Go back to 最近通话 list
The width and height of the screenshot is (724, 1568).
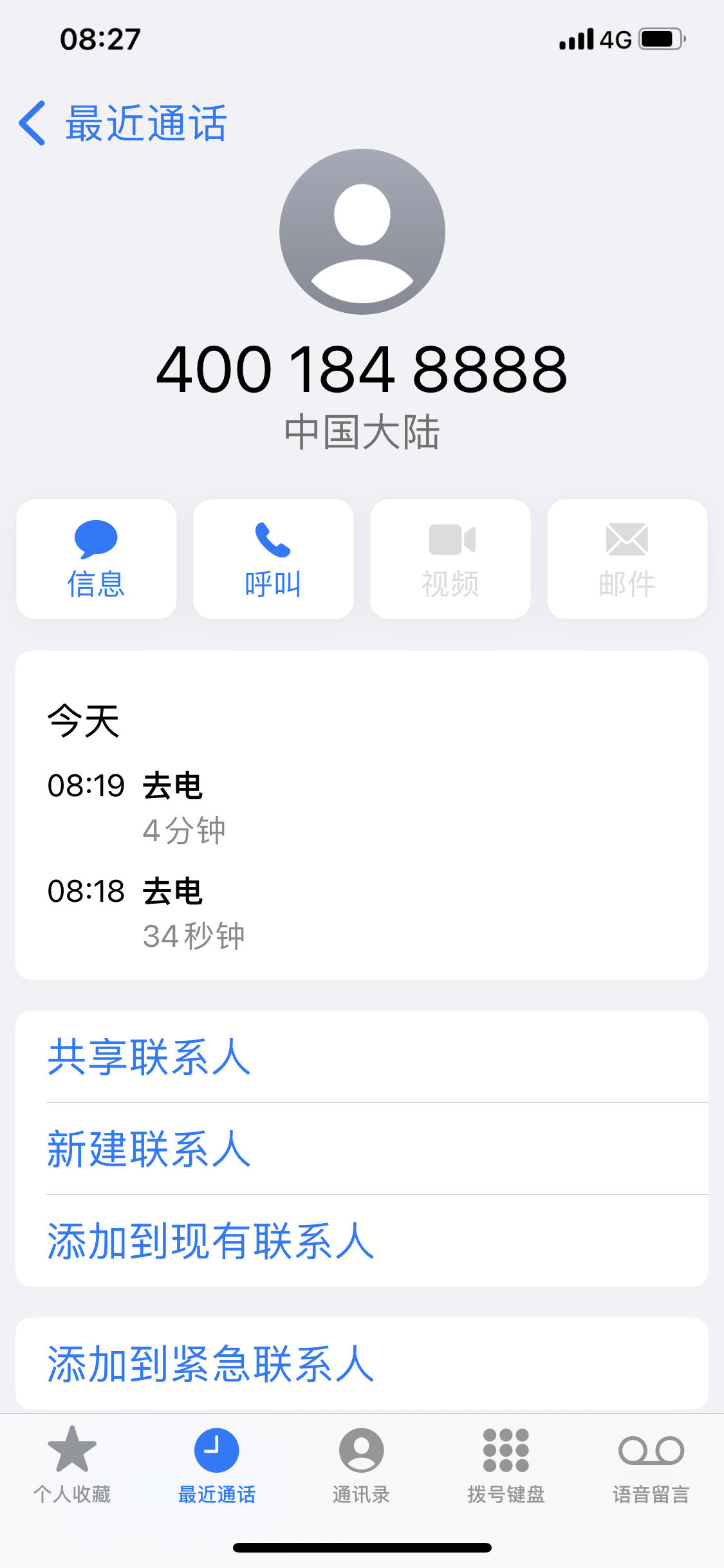coord(123,123)
